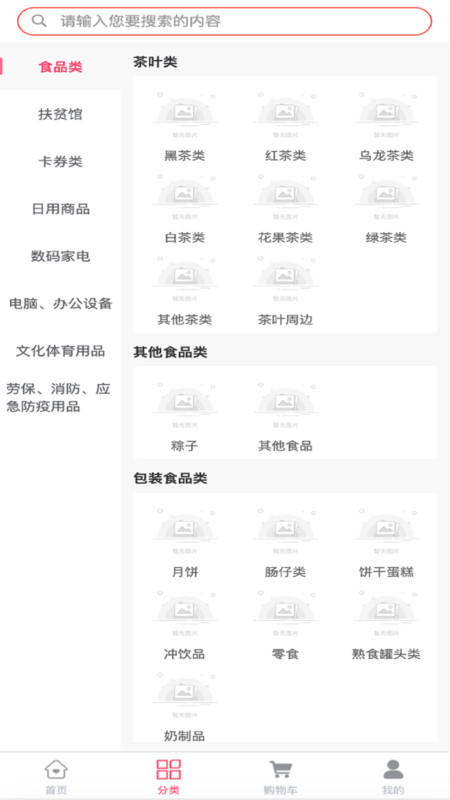This screenshot has width=450, height=800.
Task: Switch to the 卡券类 sidebar category
Action: (x=60, y=162)
